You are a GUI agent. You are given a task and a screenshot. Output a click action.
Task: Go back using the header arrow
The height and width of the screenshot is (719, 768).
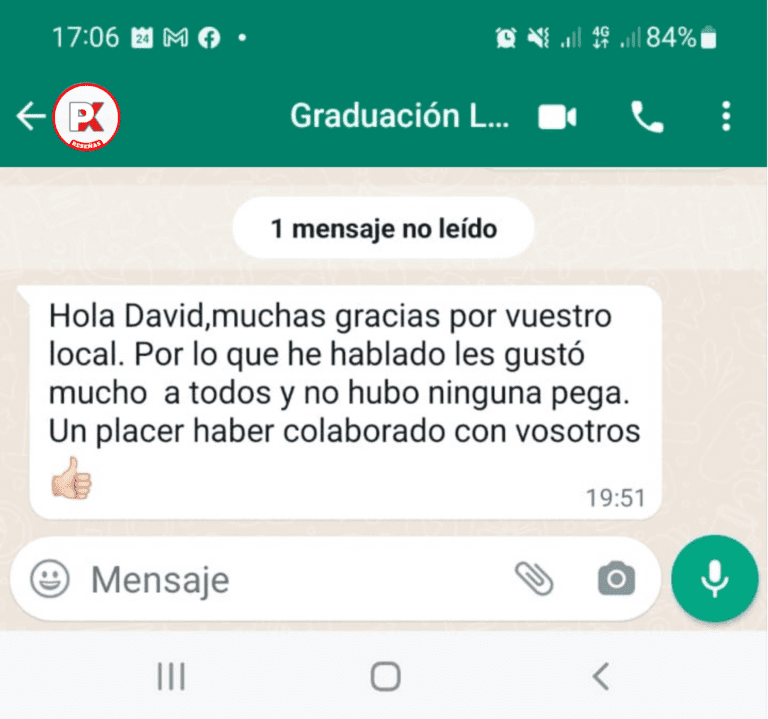[30, 117]
